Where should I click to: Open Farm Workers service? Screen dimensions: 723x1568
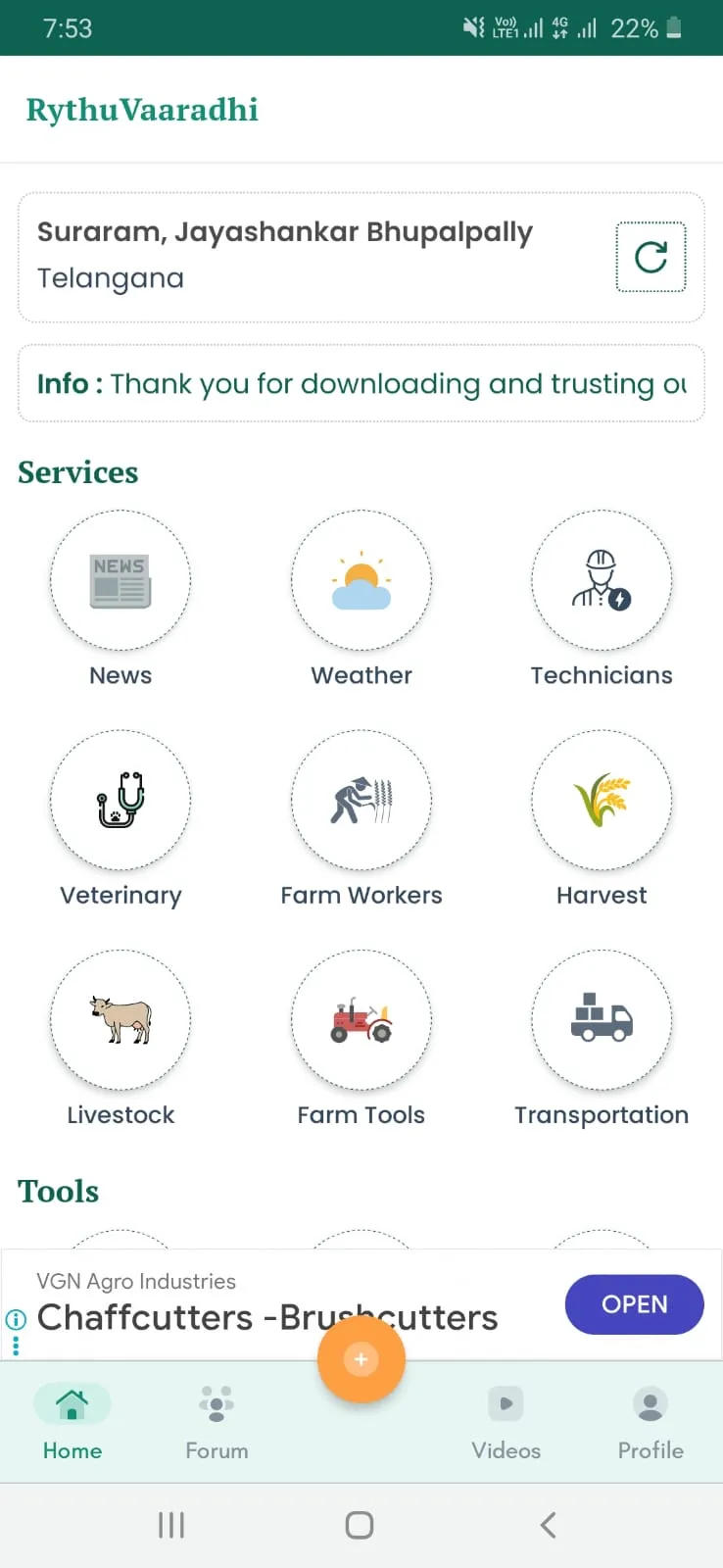pyautogui.click(x=361, y=800)
